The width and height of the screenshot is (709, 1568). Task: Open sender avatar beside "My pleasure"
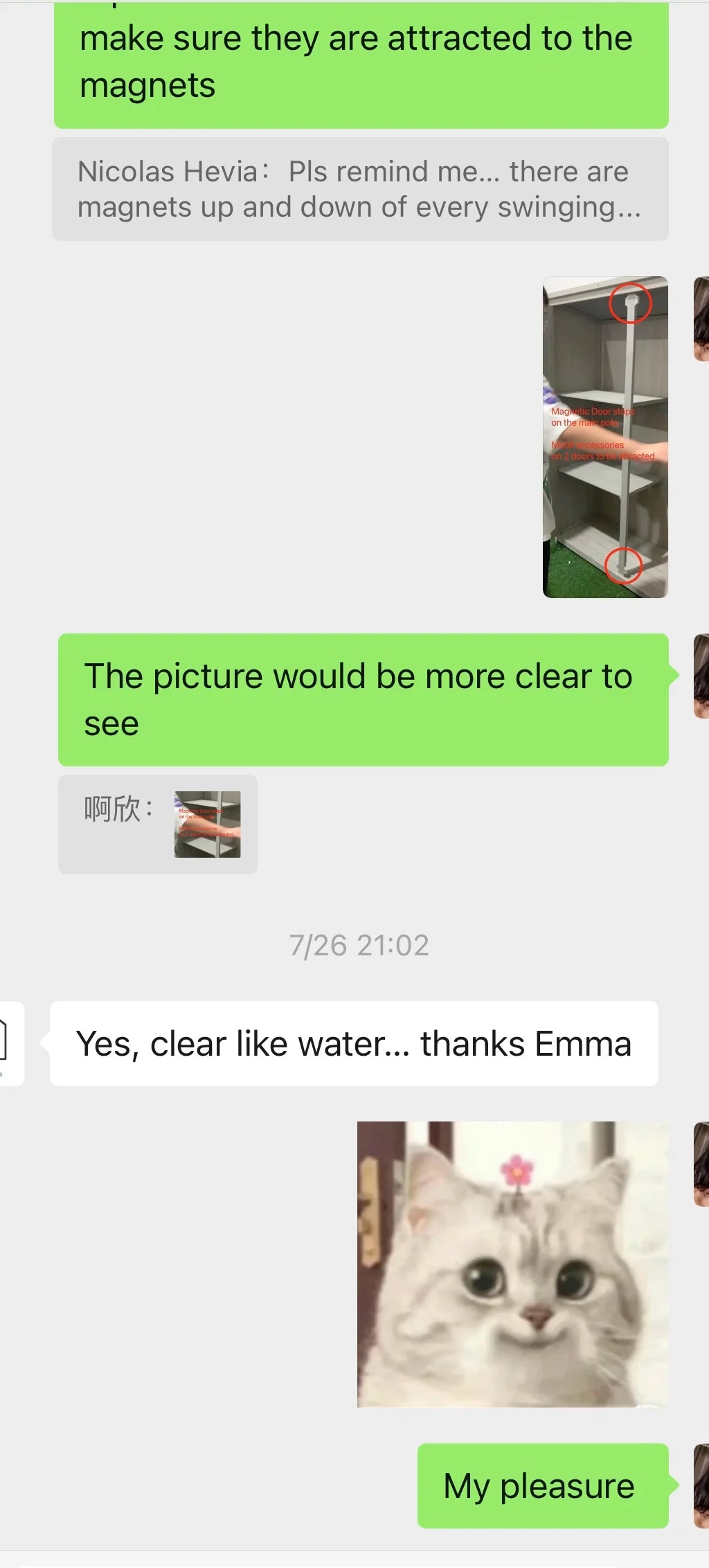click(x=701, y=1486)
